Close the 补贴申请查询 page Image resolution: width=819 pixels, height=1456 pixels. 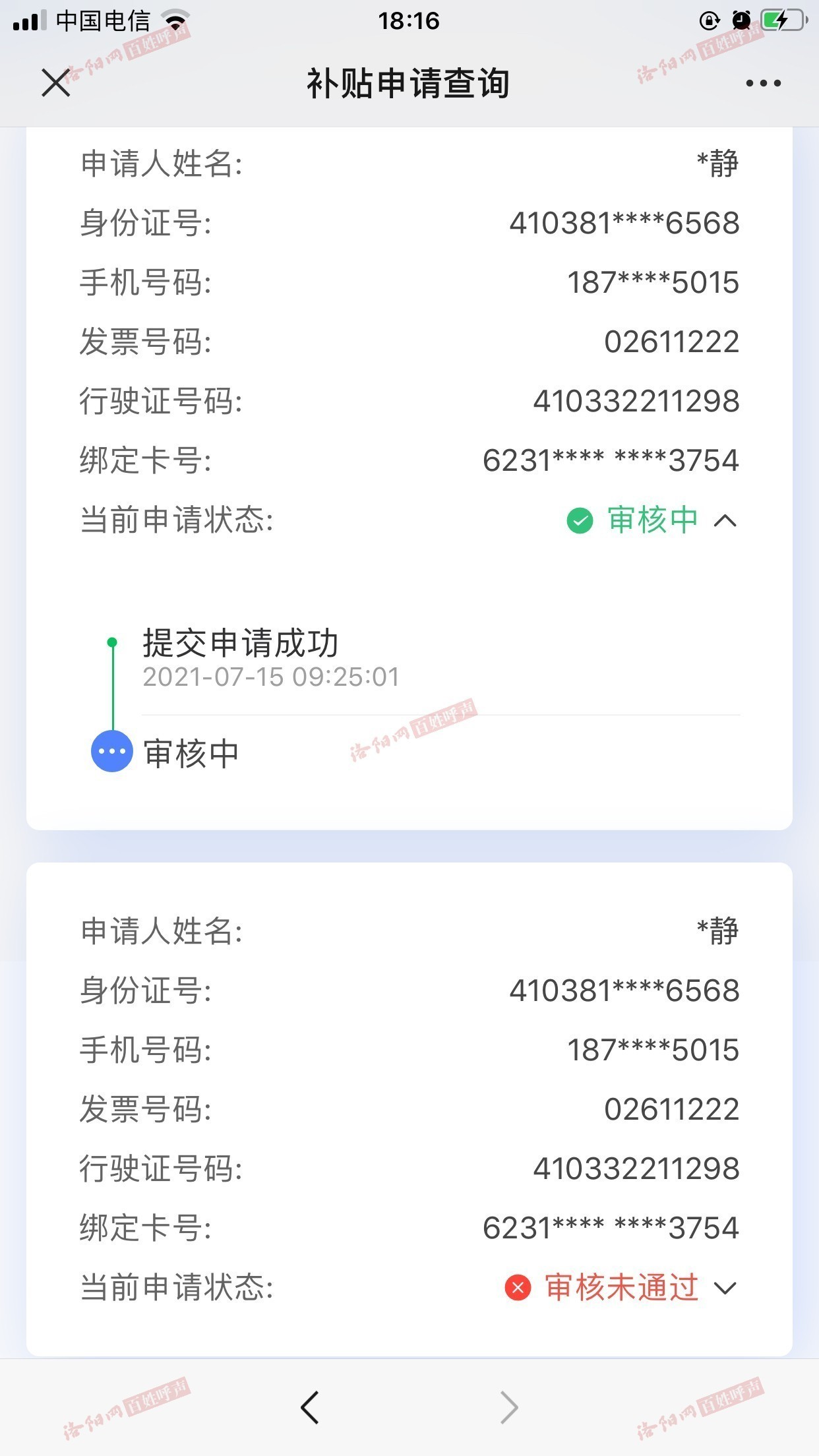click(x=56, y=83)
